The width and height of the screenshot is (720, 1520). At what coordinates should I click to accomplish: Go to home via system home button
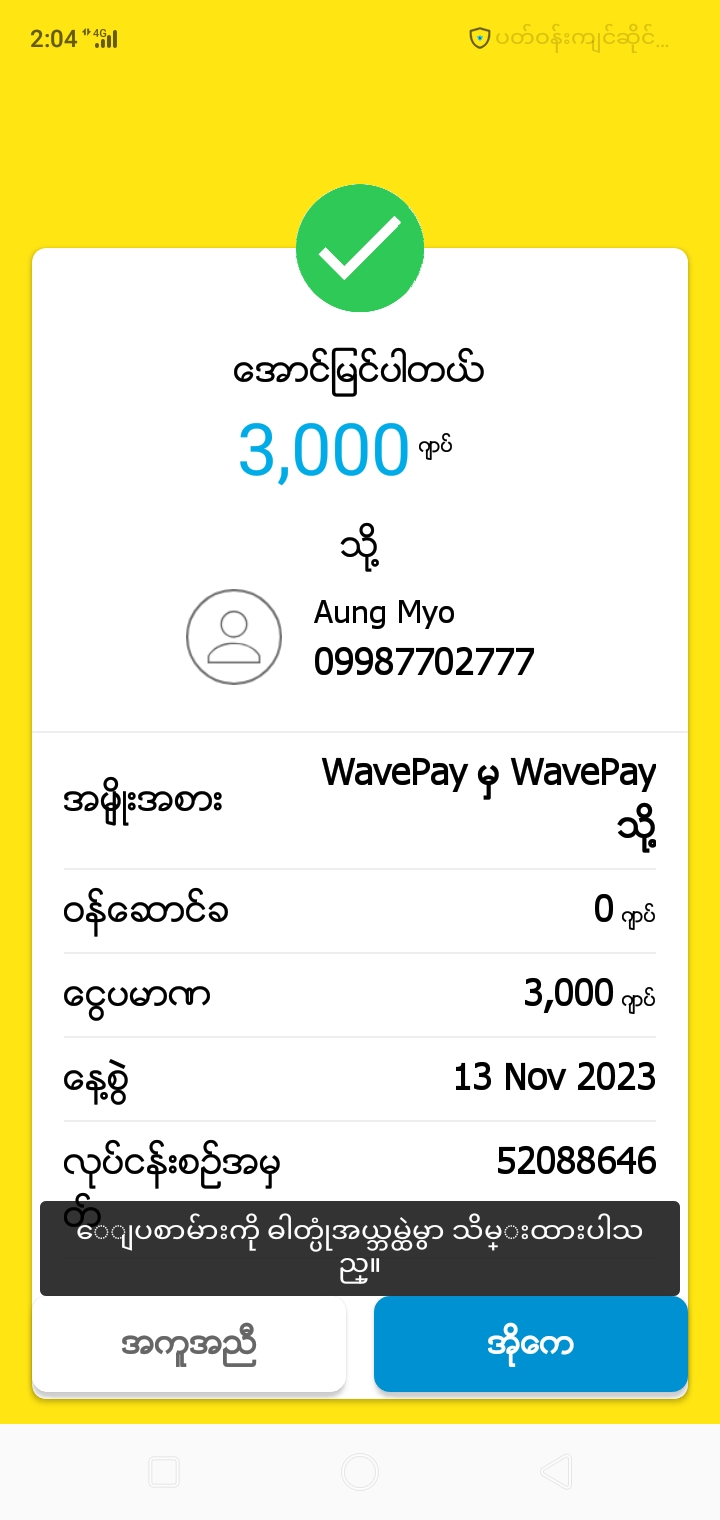click(x=360, y=1471)
